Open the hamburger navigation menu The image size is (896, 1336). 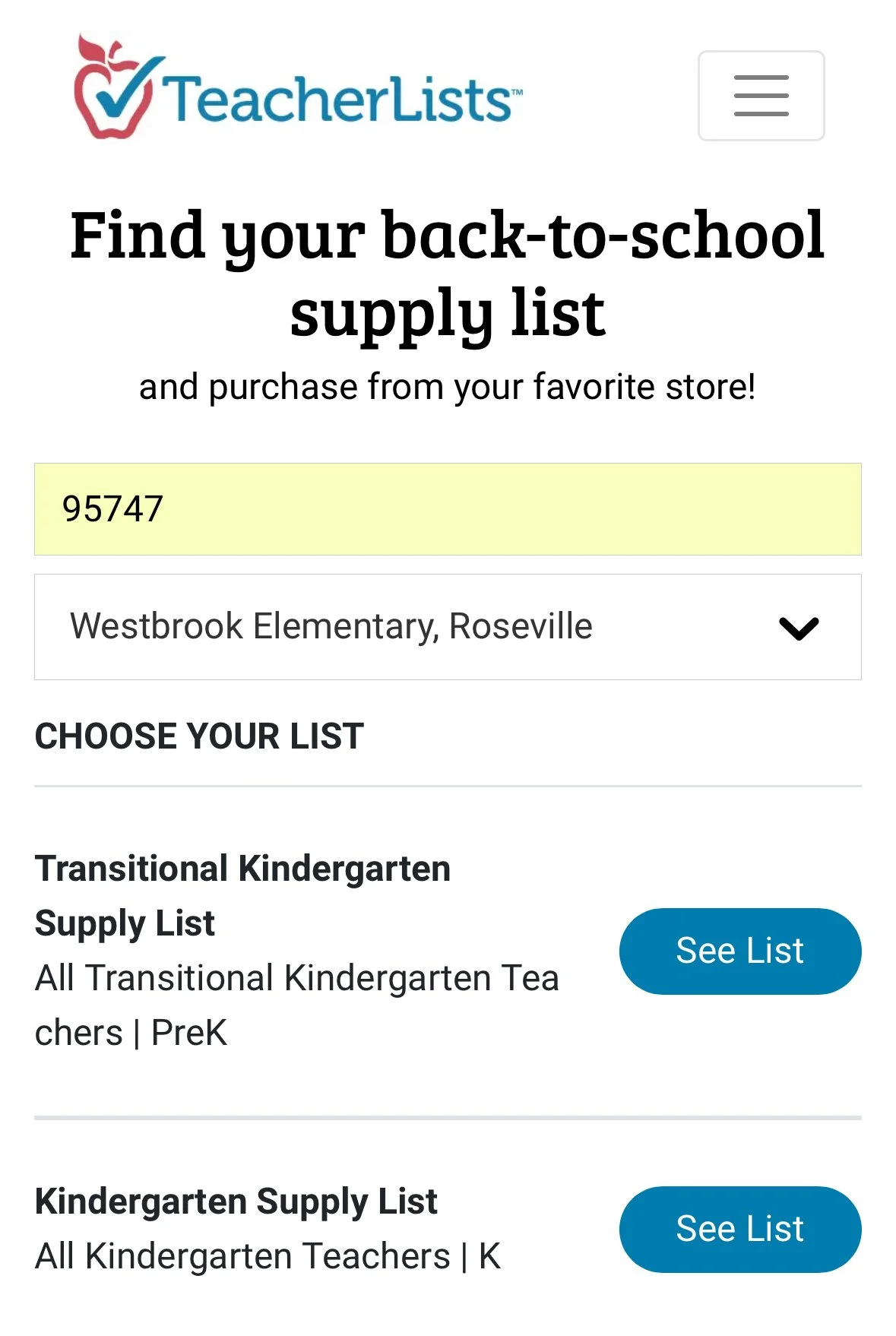tap(761, 96)
